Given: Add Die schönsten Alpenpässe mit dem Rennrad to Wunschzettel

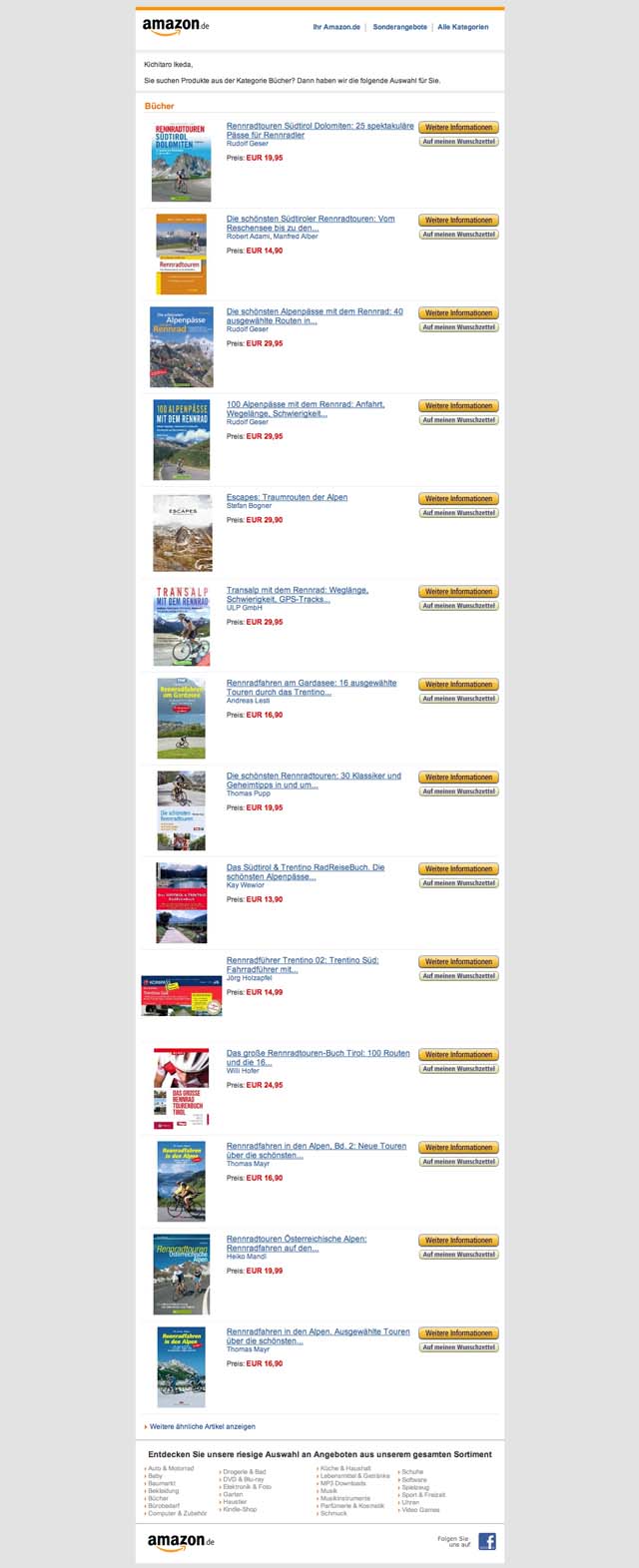Looking at the screenshot, I should pos(458,327).
